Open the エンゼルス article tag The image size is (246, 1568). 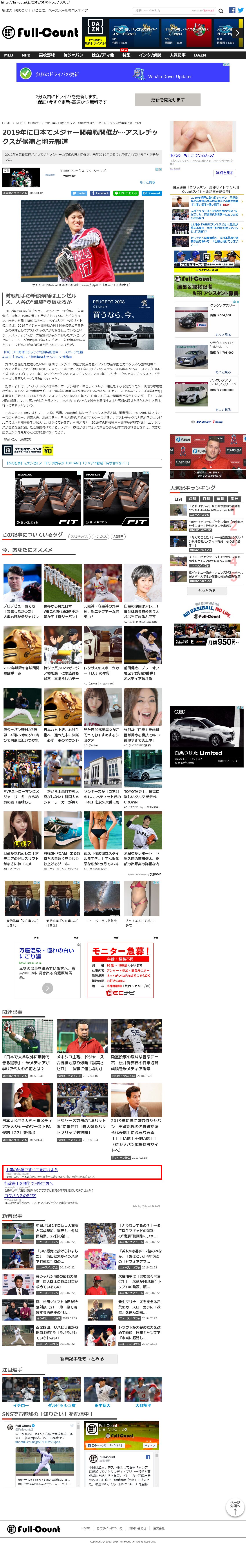(100, 536)
